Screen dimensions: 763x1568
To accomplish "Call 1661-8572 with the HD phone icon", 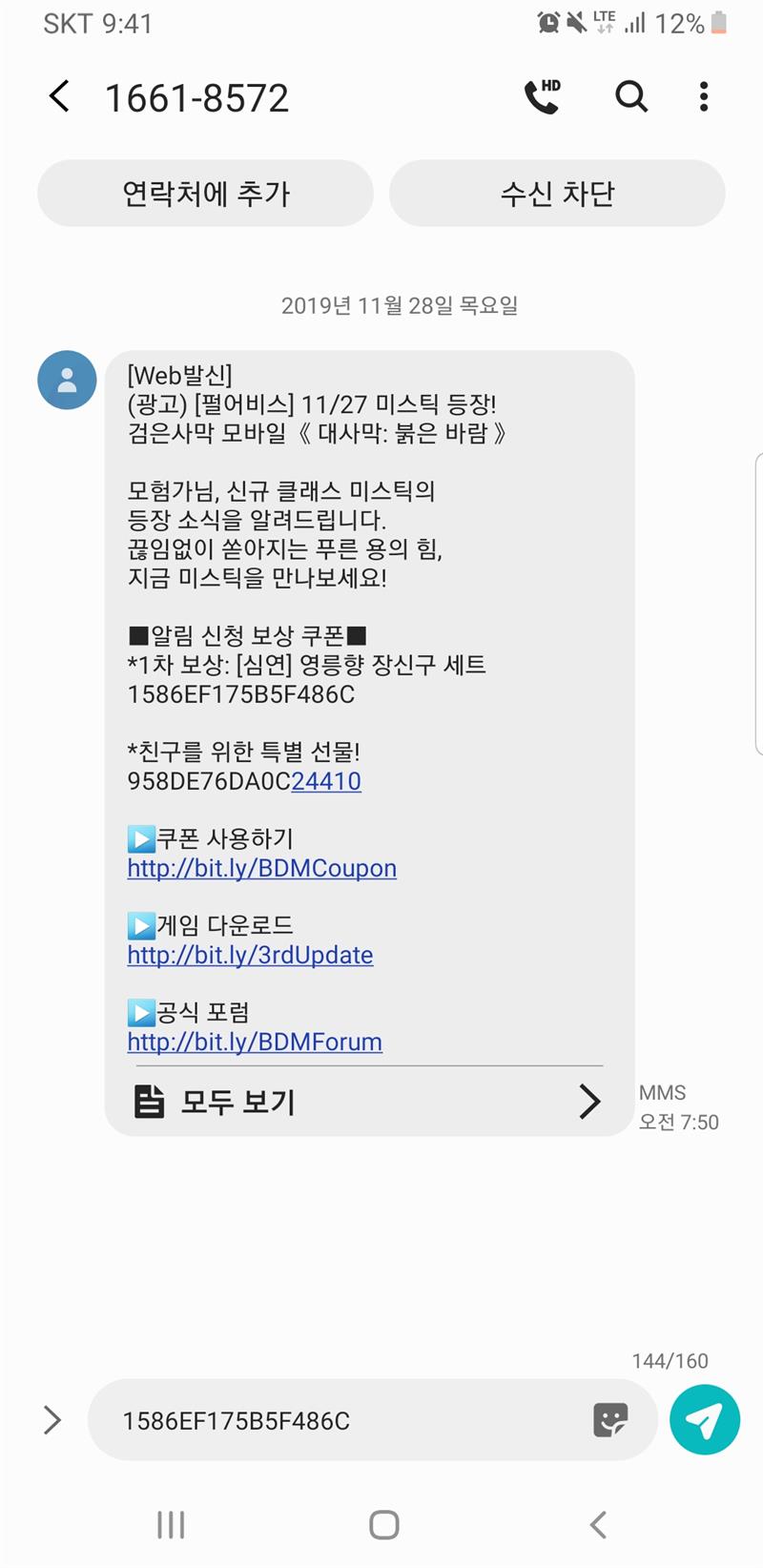I will click(543, 96).
